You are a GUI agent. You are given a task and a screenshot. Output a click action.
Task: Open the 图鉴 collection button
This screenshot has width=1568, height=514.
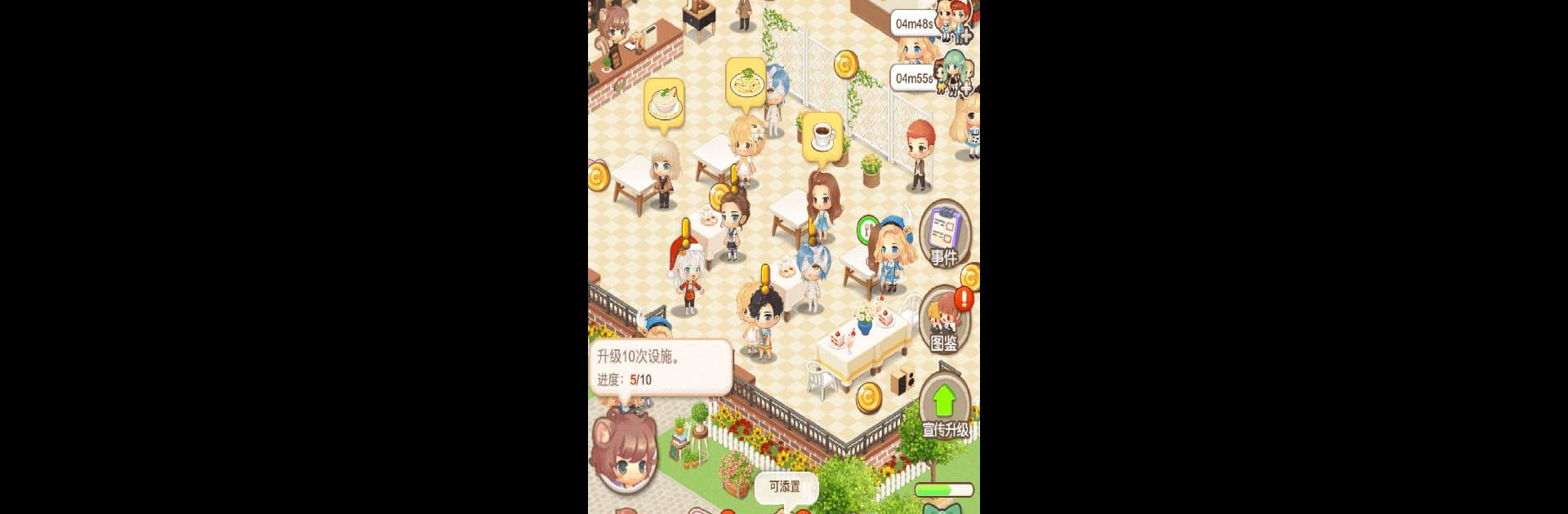(x=944, y=321)
